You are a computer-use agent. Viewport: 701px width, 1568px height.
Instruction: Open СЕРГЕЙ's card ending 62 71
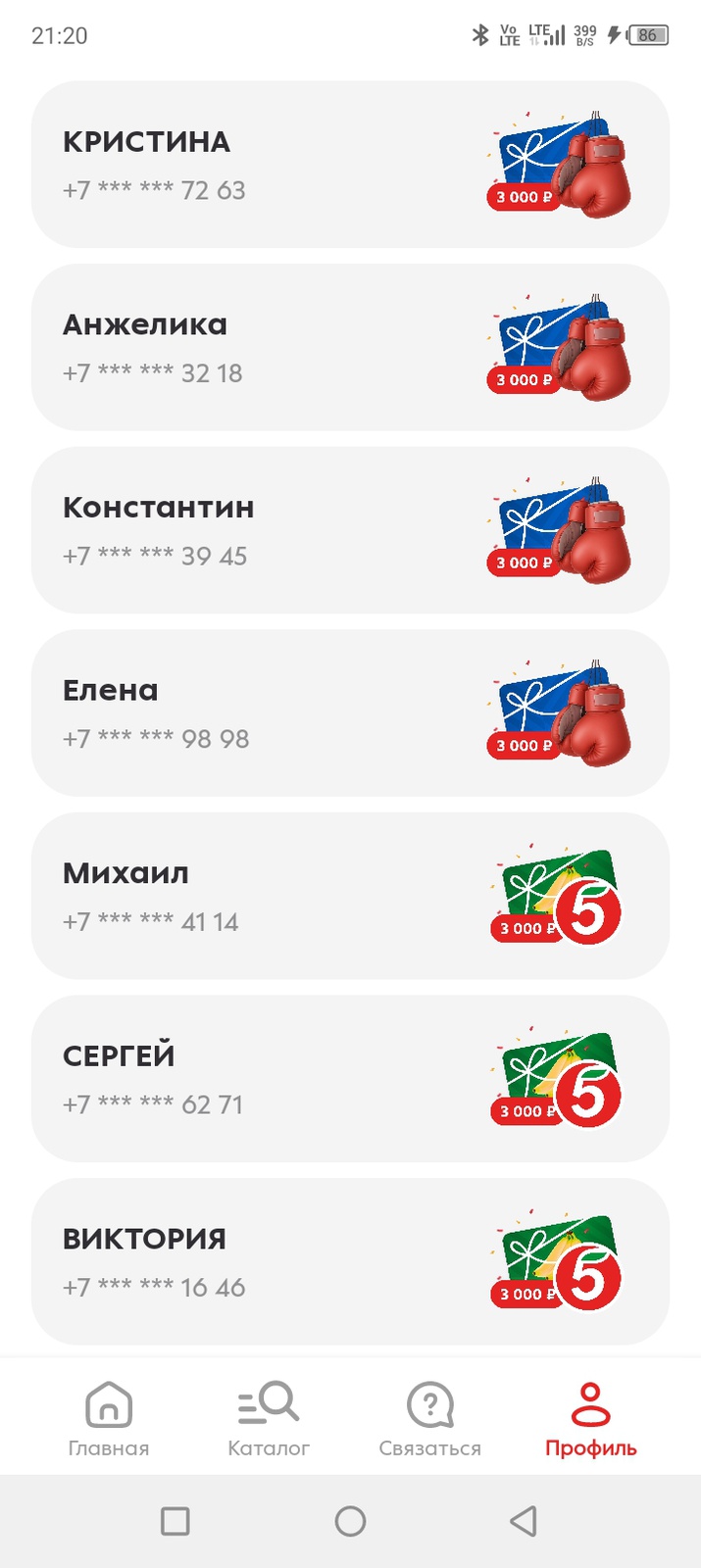[350, 1078]
